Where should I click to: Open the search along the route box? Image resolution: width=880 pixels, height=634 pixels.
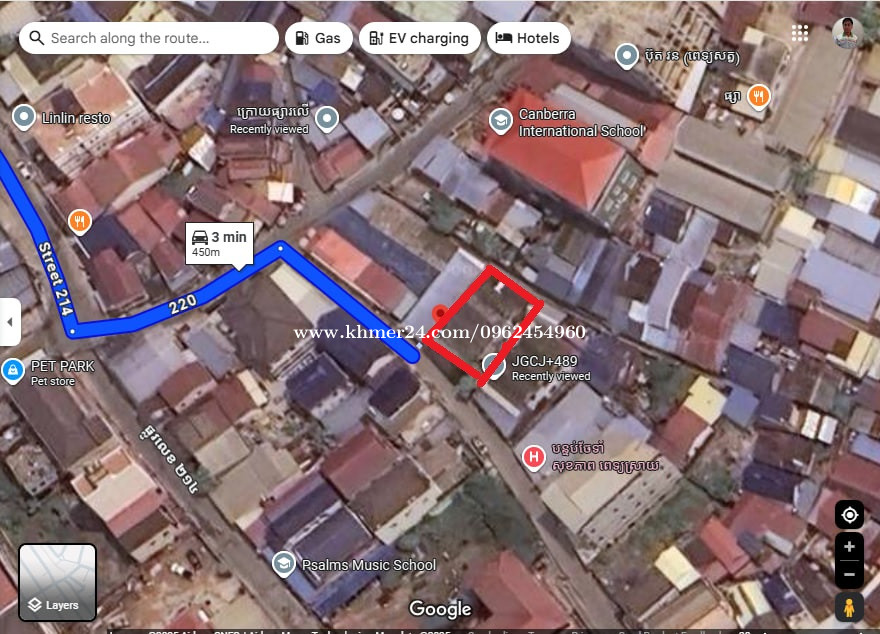pyautogui.click(x=150, y=38)
